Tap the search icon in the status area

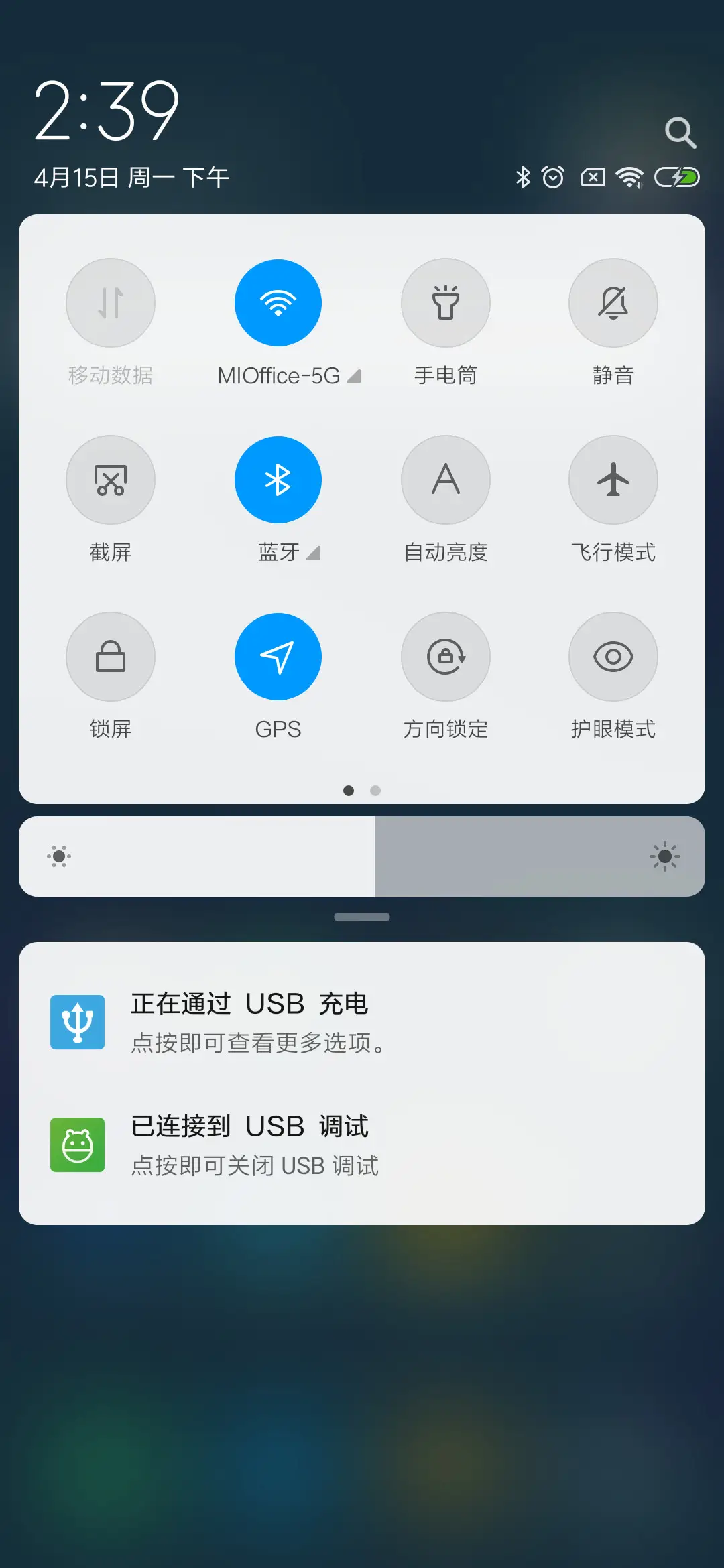pyautogui.click(x=680, y=131)
